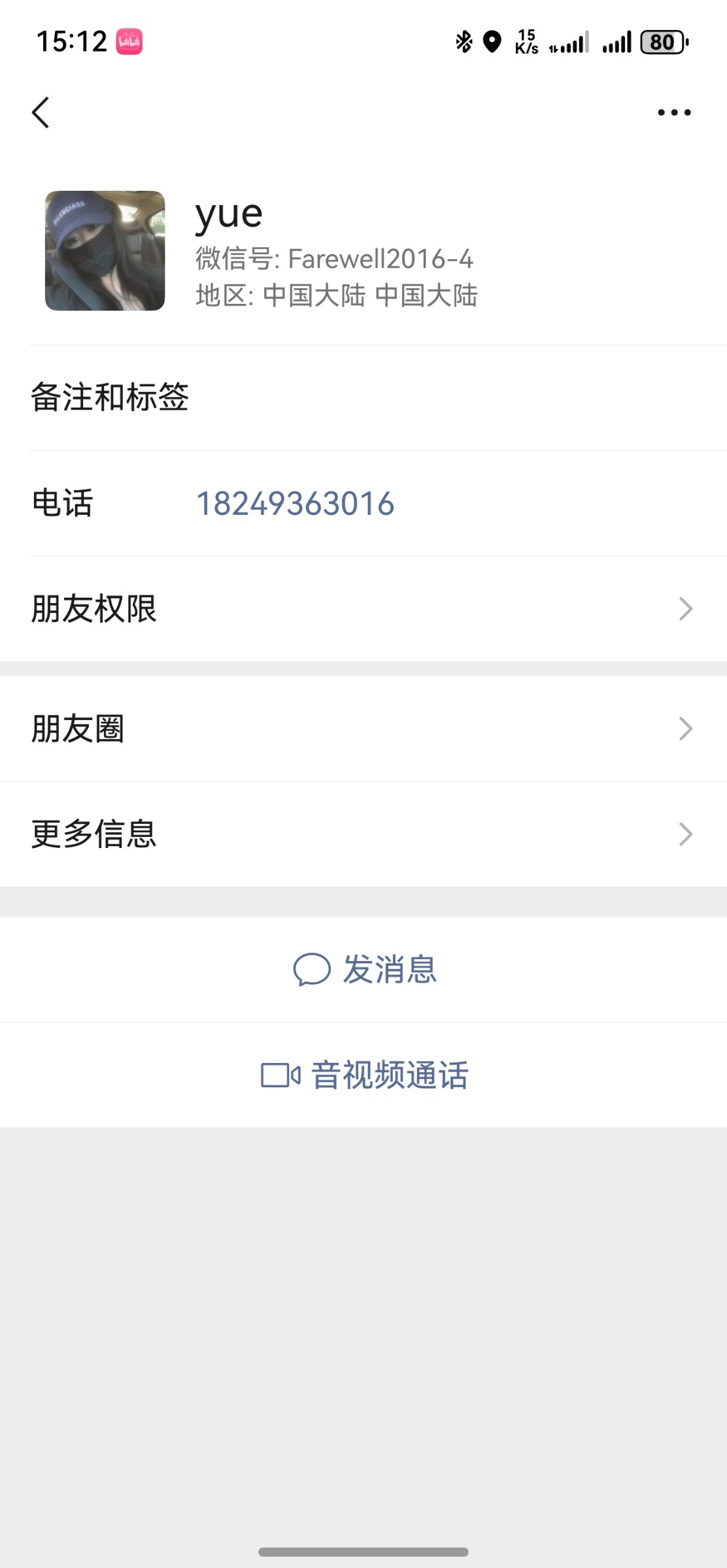Call the phone number 18249363016
Viewport: 727px width, 1568px height.
pos(296,503)
